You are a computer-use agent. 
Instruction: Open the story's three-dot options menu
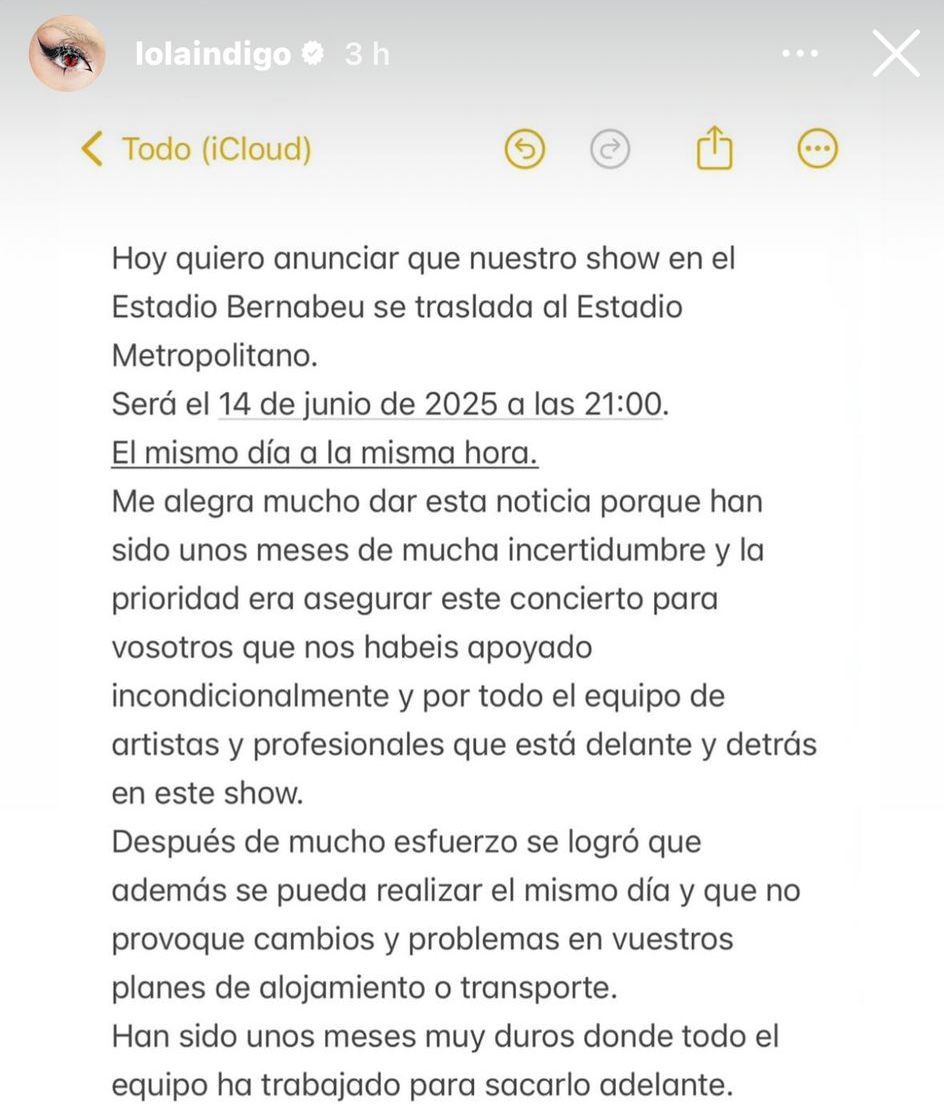tap(798, 52)
